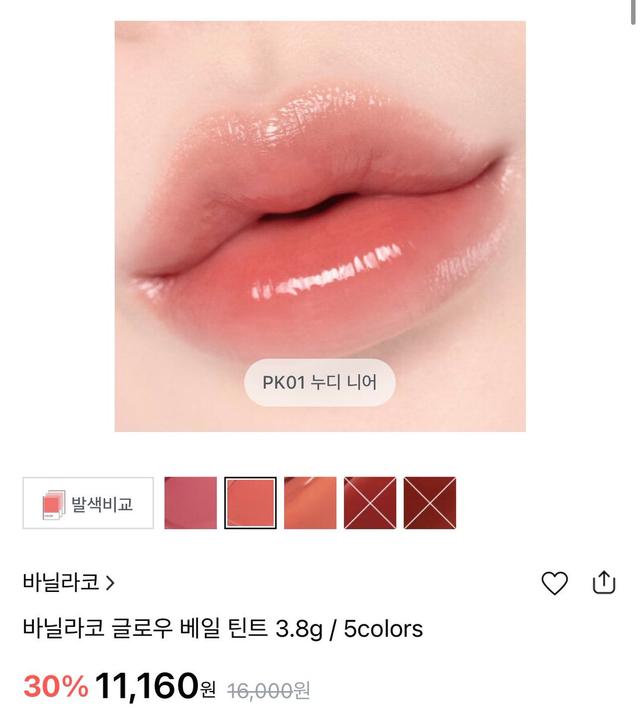Viewport: 640px width, 713px height.
Task: Tap the last crossed-out dark red swatch
Action: tap(430, 503)
